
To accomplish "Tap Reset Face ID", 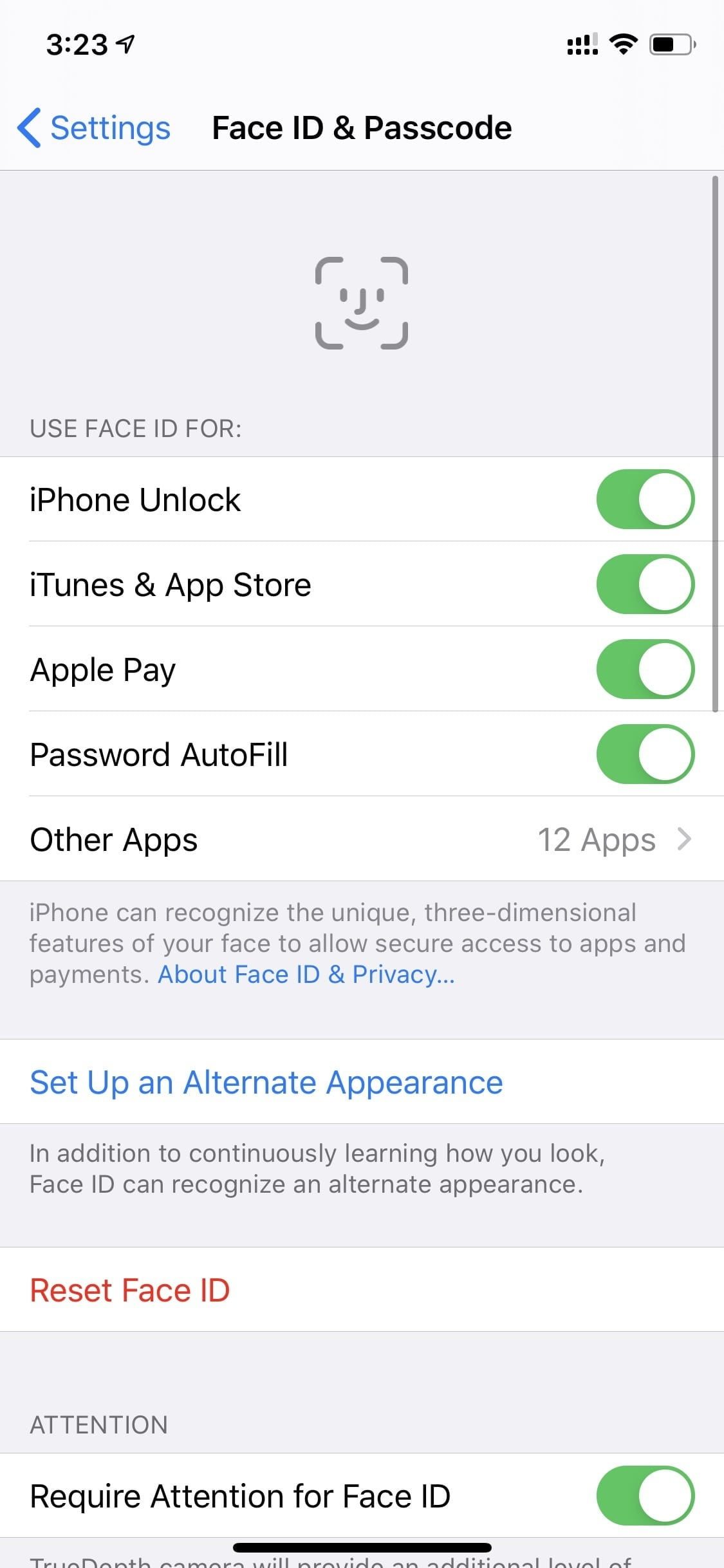I will pyautogui.click(x=130, y=1290).
